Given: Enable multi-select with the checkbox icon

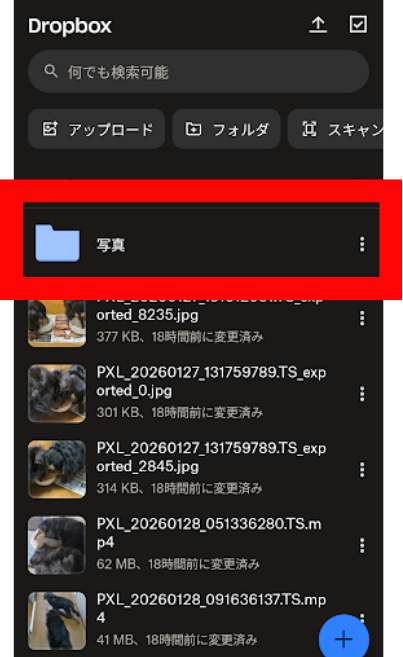Looking at the screenshot, I should tap(358, 24).
